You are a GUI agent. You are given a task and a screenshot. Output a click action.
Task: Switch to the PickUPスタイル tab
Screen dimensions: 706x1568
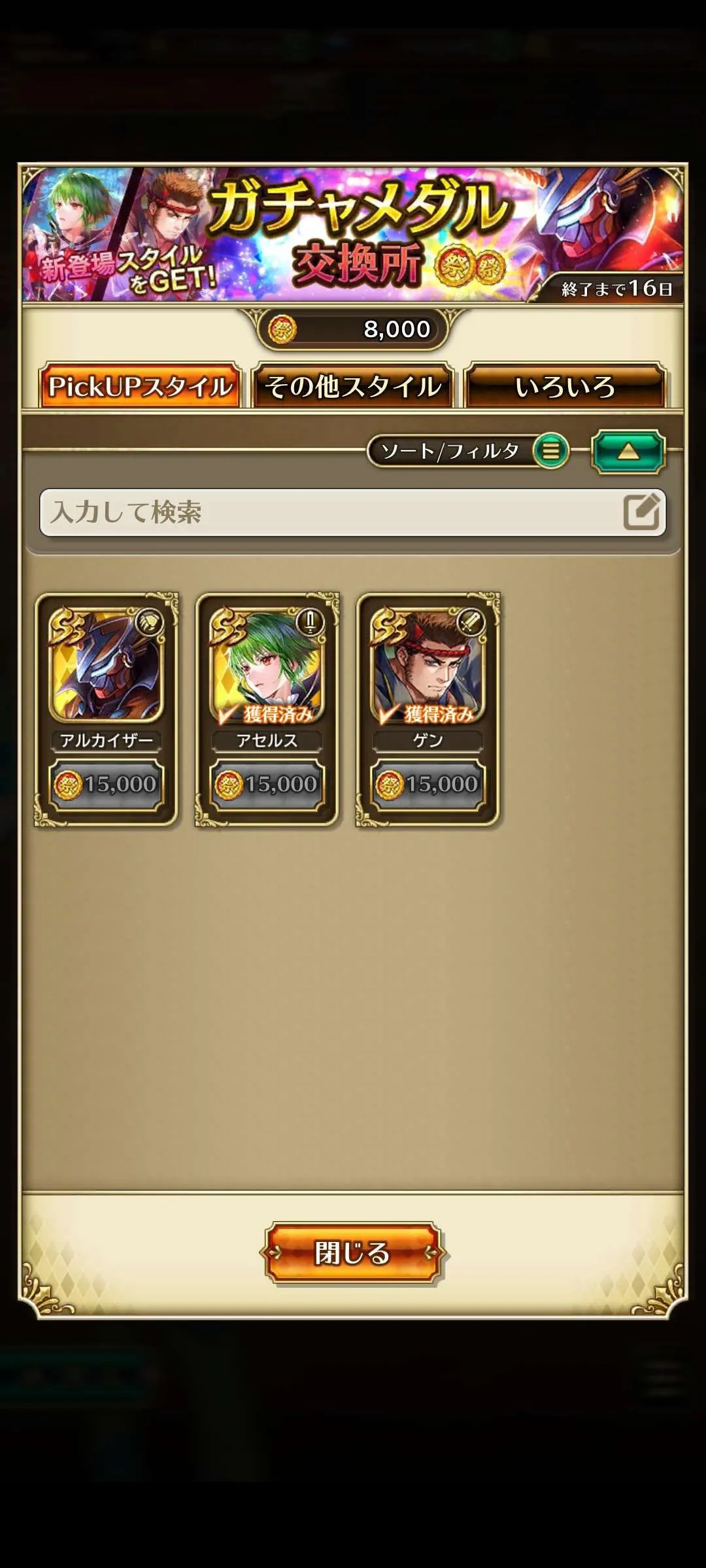140,387
